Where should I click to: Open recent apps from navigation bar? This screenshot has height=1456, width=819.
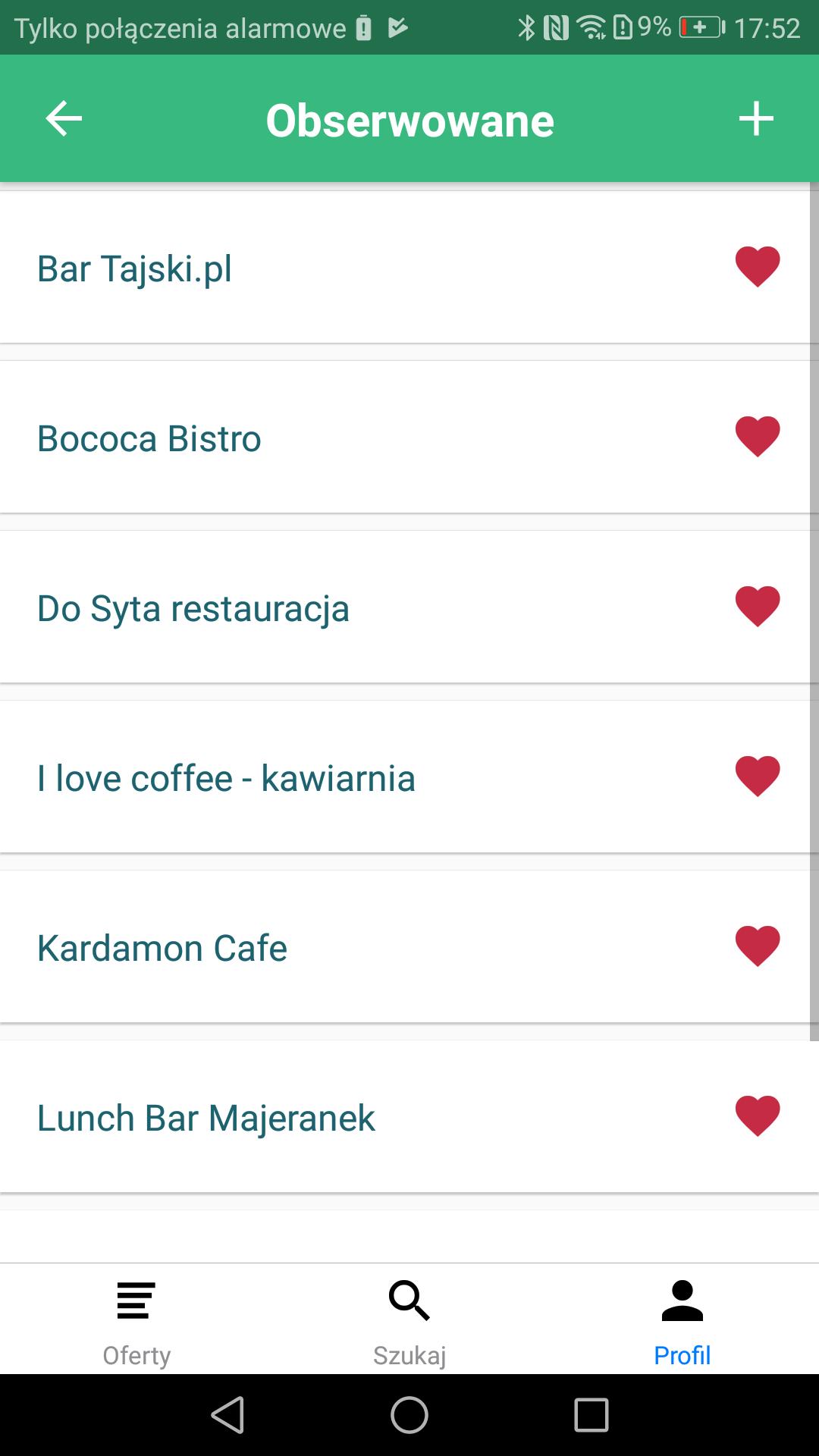point(591,1415)
